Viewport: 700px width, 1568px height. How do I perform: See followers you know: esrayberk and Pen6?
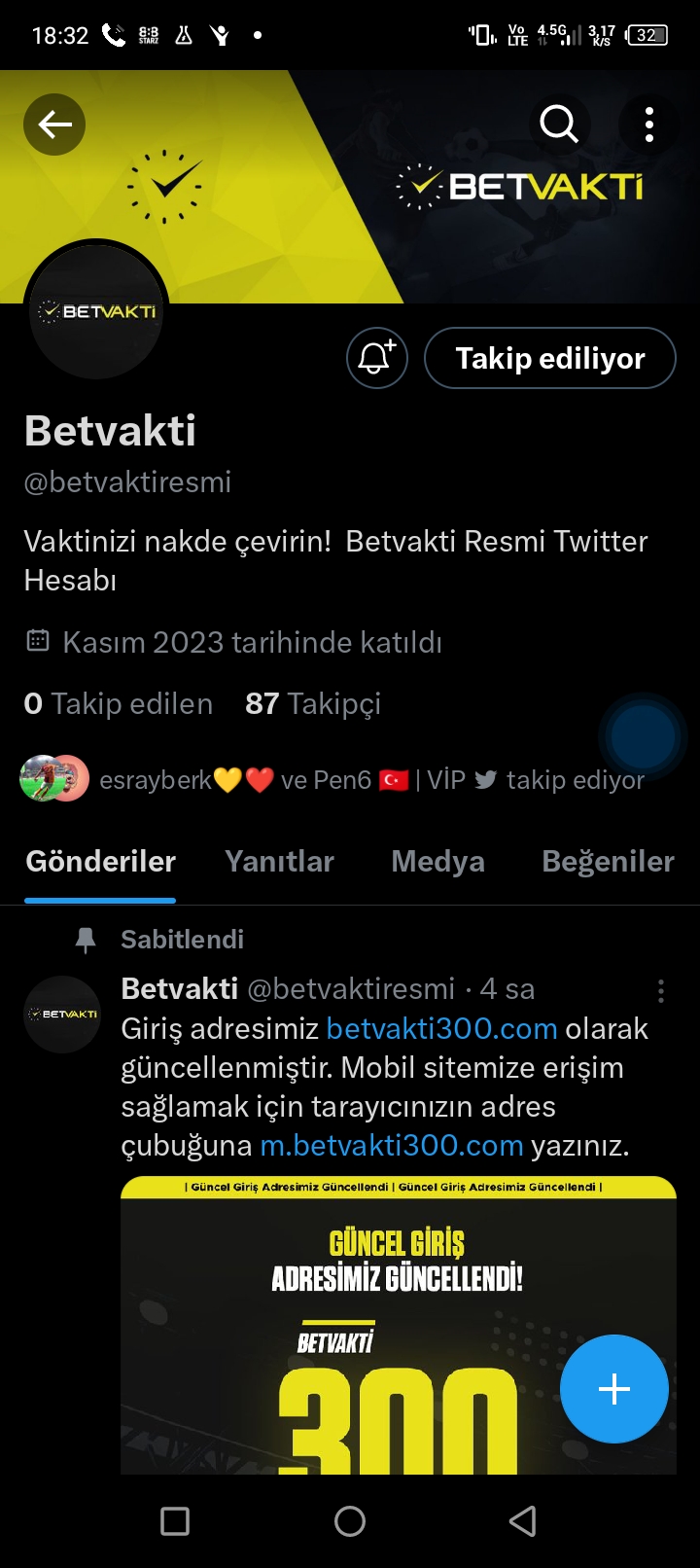click(x=332, y=779)
